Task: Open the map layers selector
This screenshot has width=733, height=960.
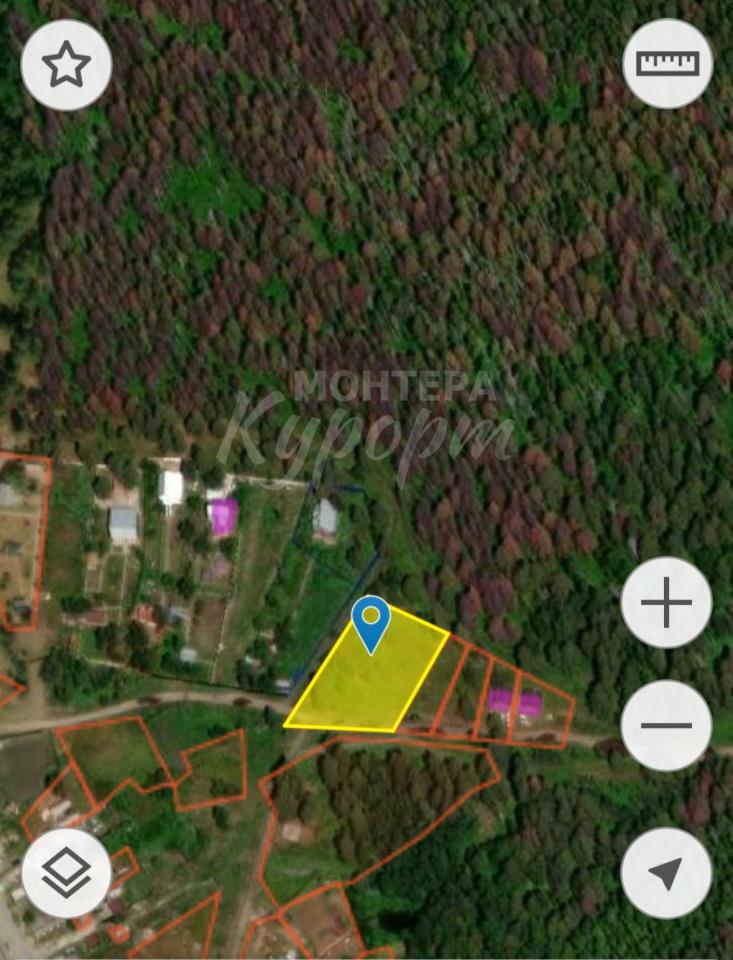Action: click(x=66, y=872)
